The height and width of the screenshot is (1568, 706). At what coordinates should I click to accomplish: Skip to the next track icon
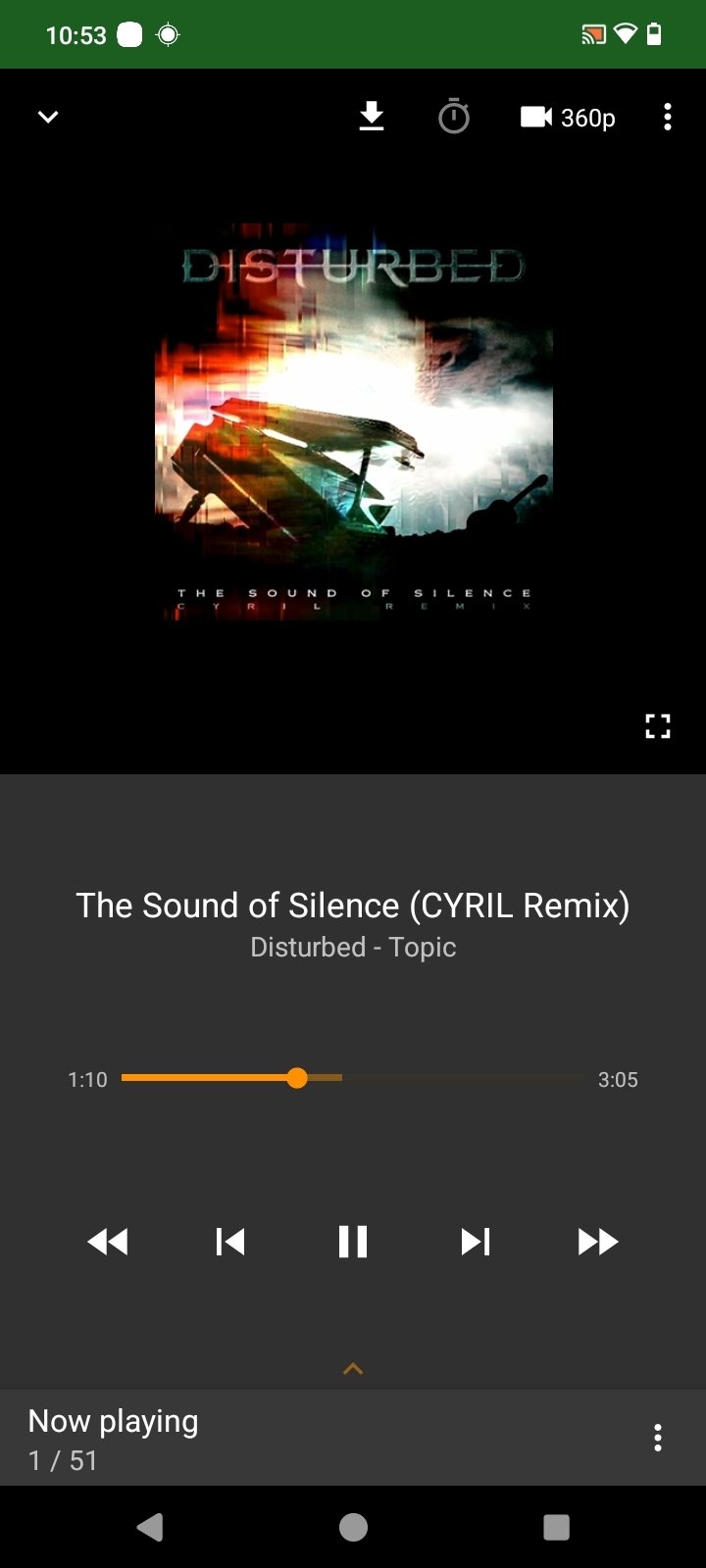click(476, 1242)
